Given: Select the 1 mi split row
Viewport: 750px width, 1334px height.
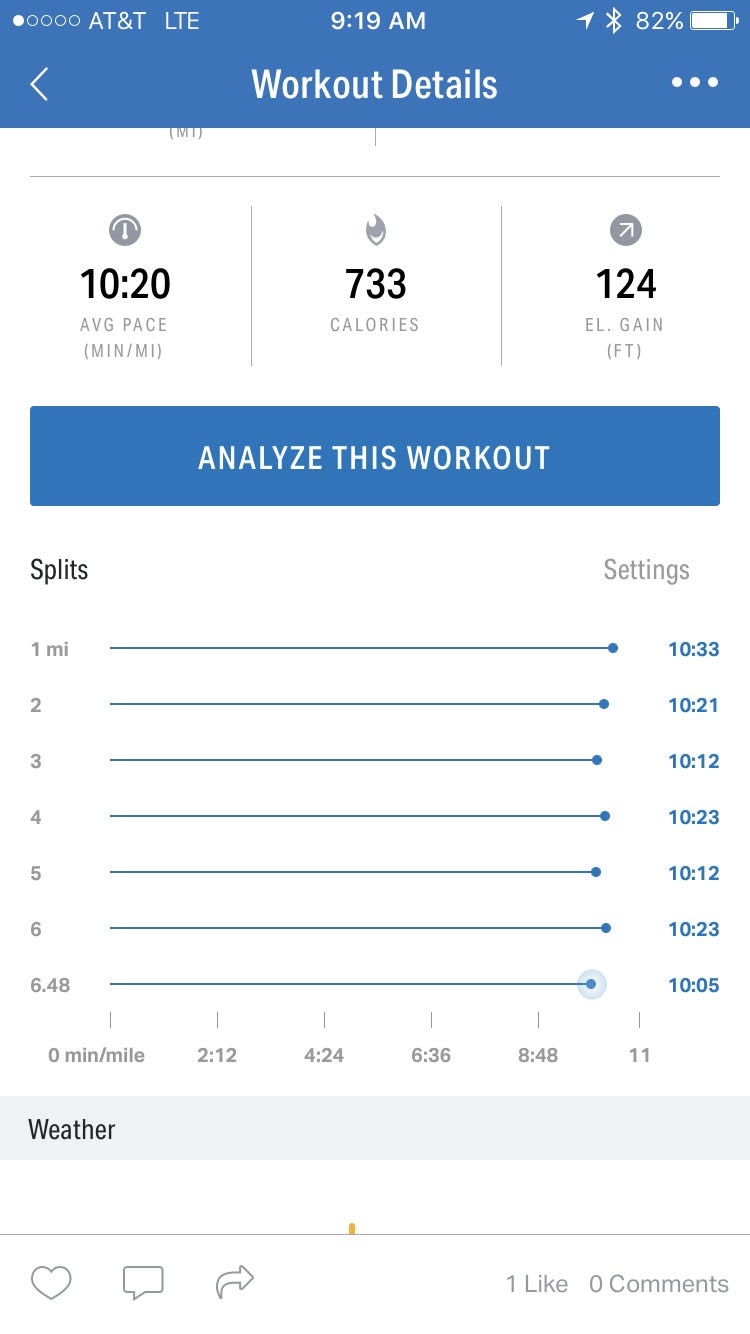Looking at the screenshot, I should tap(374, 648).
